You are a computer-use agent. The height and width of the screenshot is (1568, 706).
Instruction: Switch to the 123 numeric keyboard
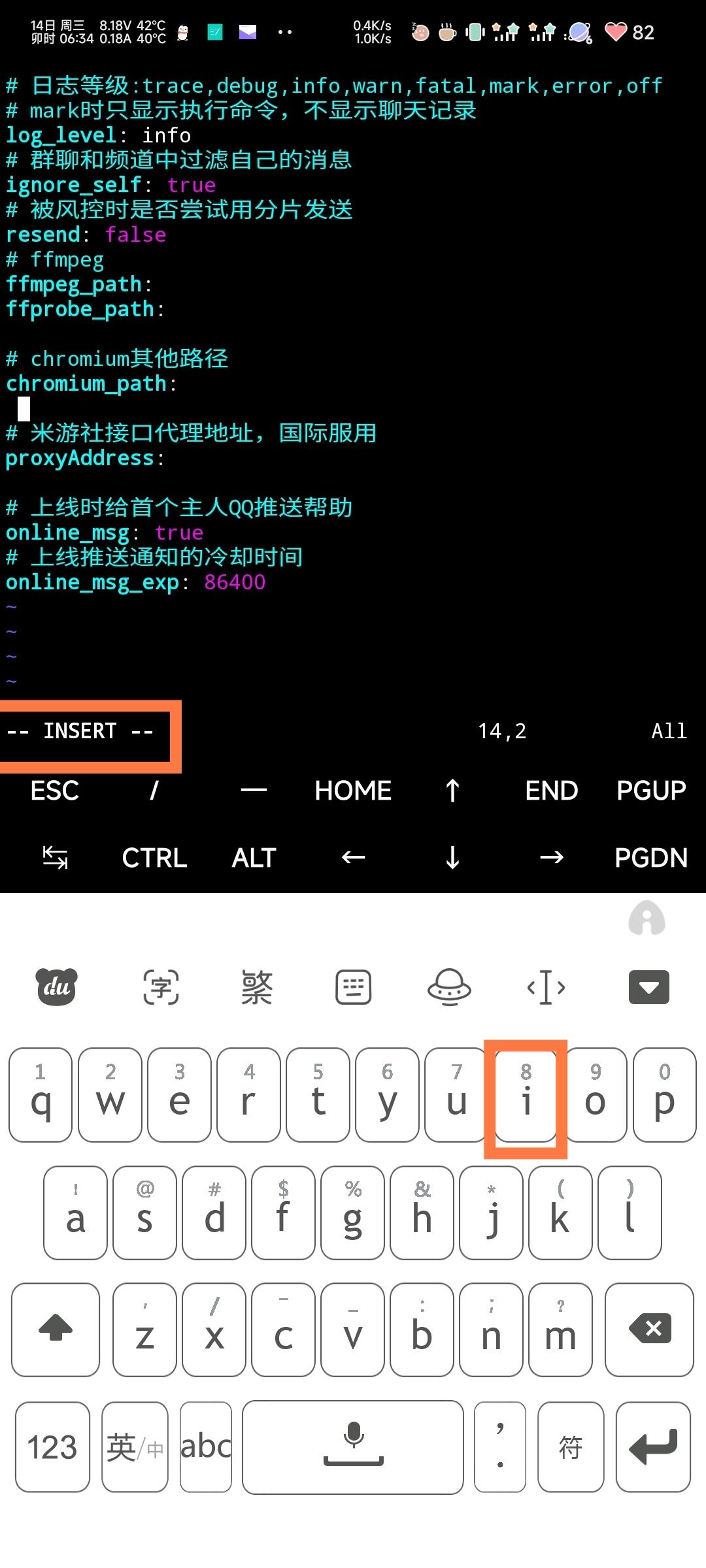tap(52, 1447)
